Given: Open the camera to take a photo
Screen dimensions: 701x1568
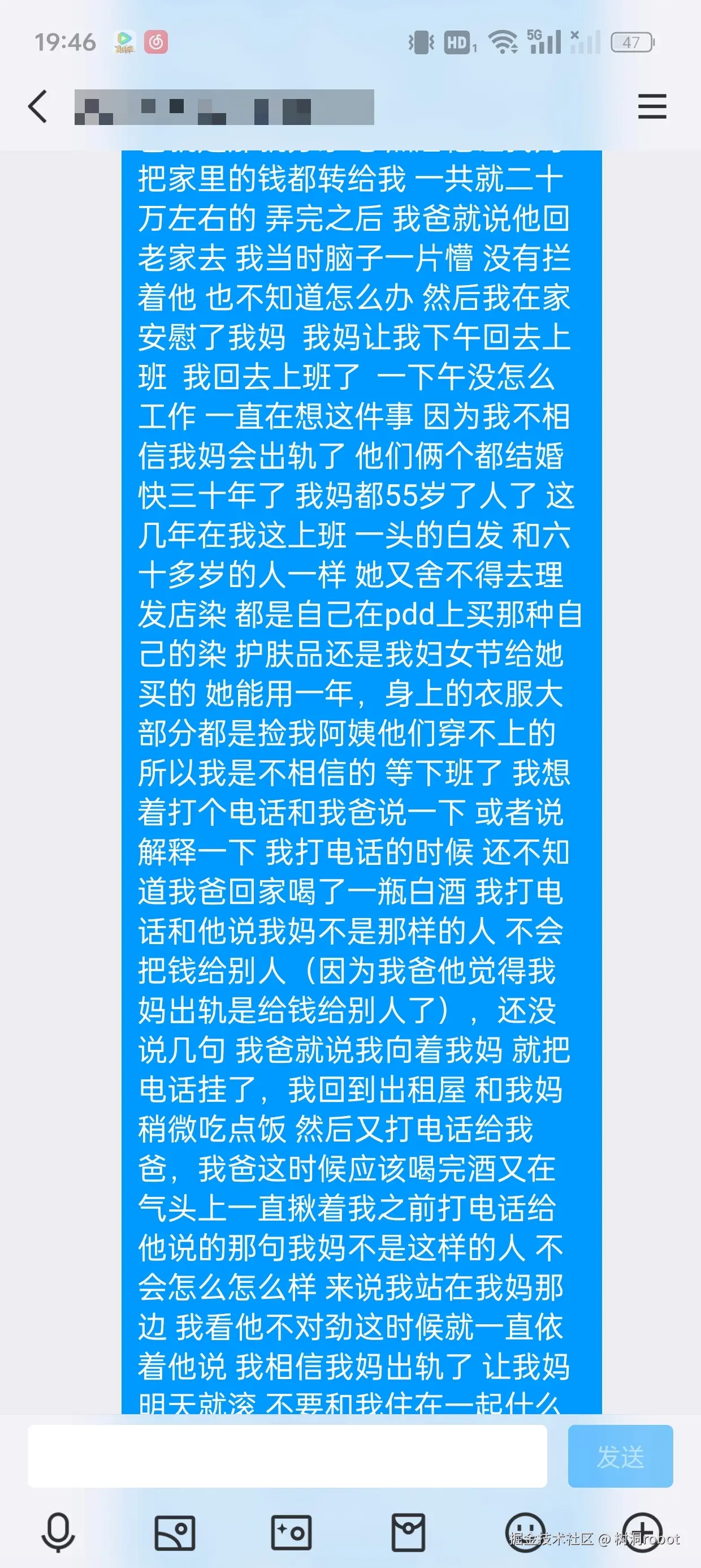Looking at the screenshot, I should (291, 1532).
